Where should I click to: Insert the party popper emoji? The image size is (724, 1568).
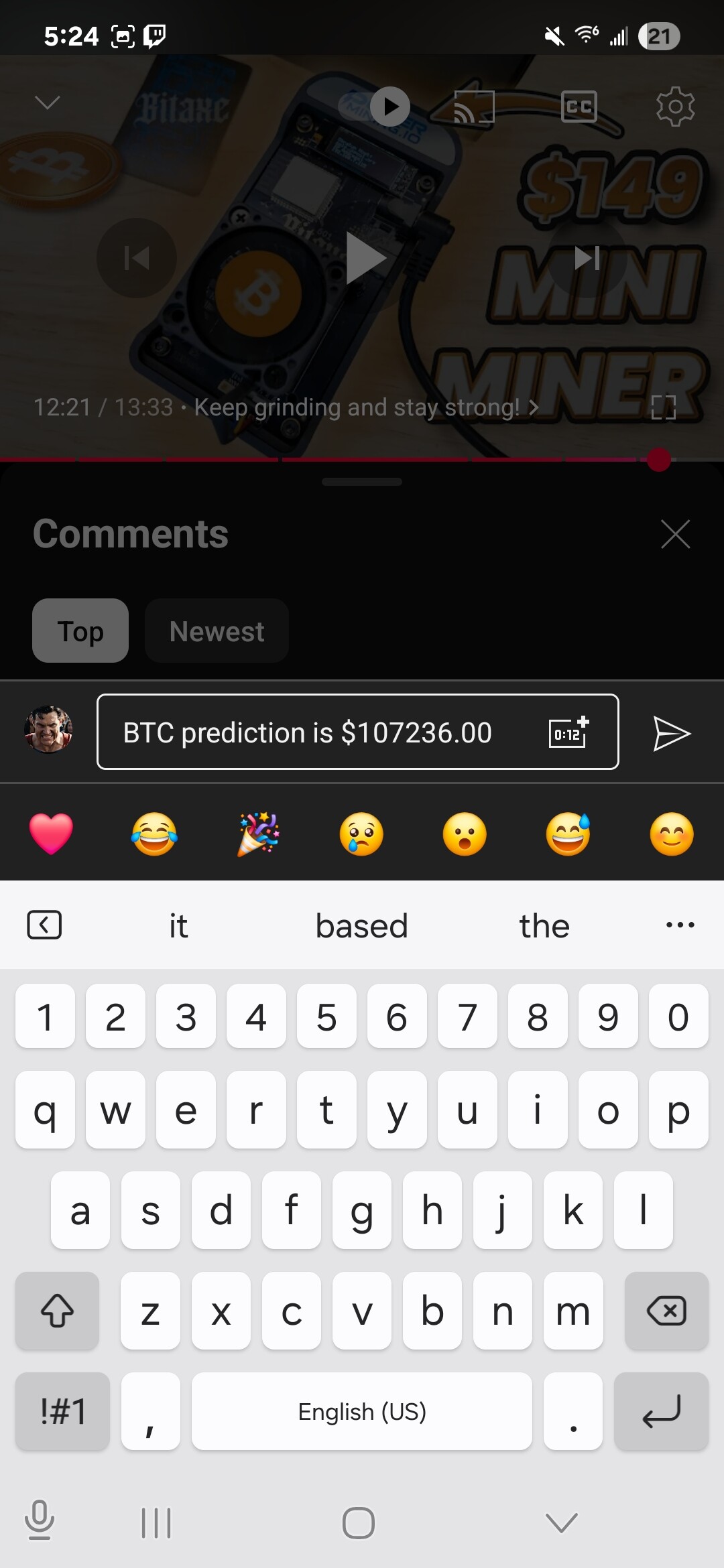(258, 834)
